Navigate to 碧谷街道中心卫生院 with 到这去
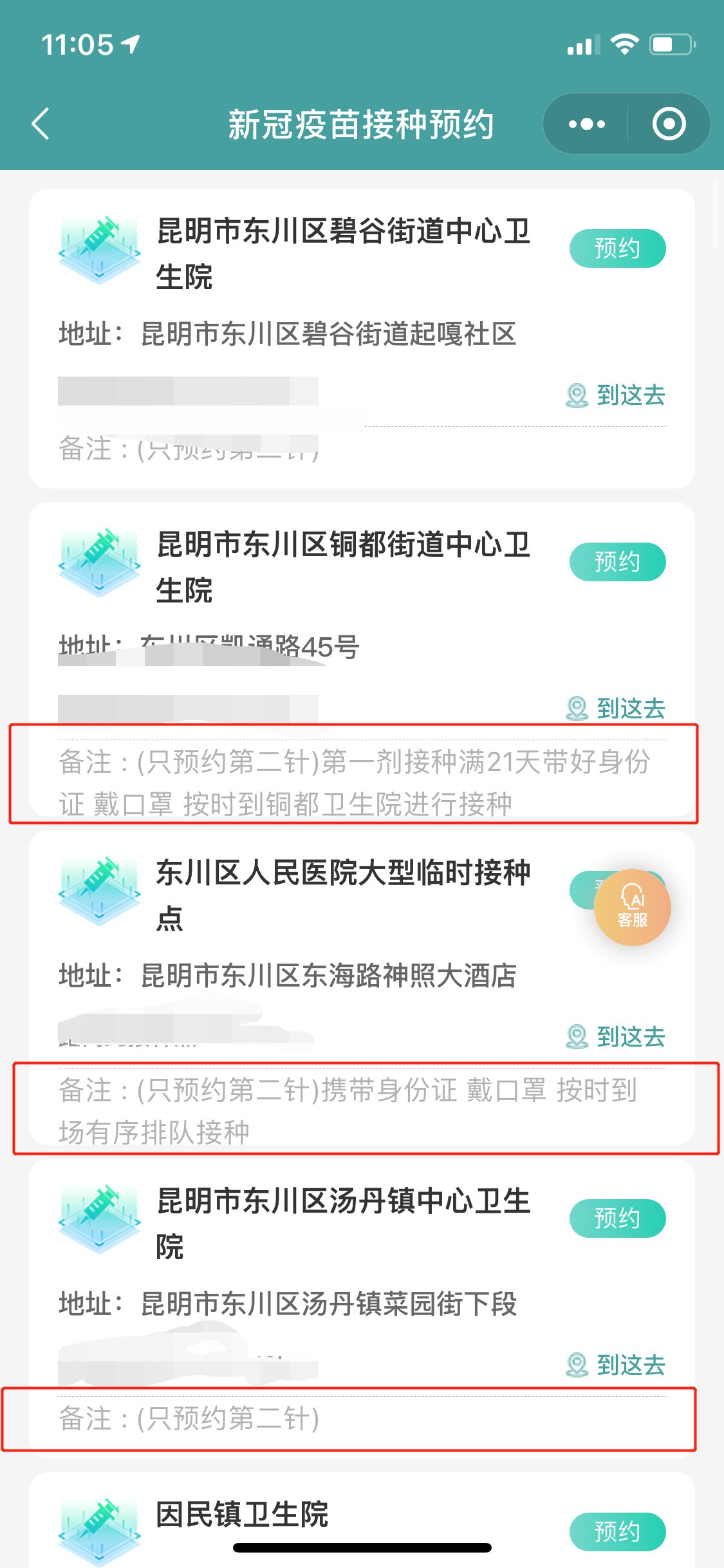Image resolution: width=724 pixels, height=1568 pixels. click(x=615, y=395)
